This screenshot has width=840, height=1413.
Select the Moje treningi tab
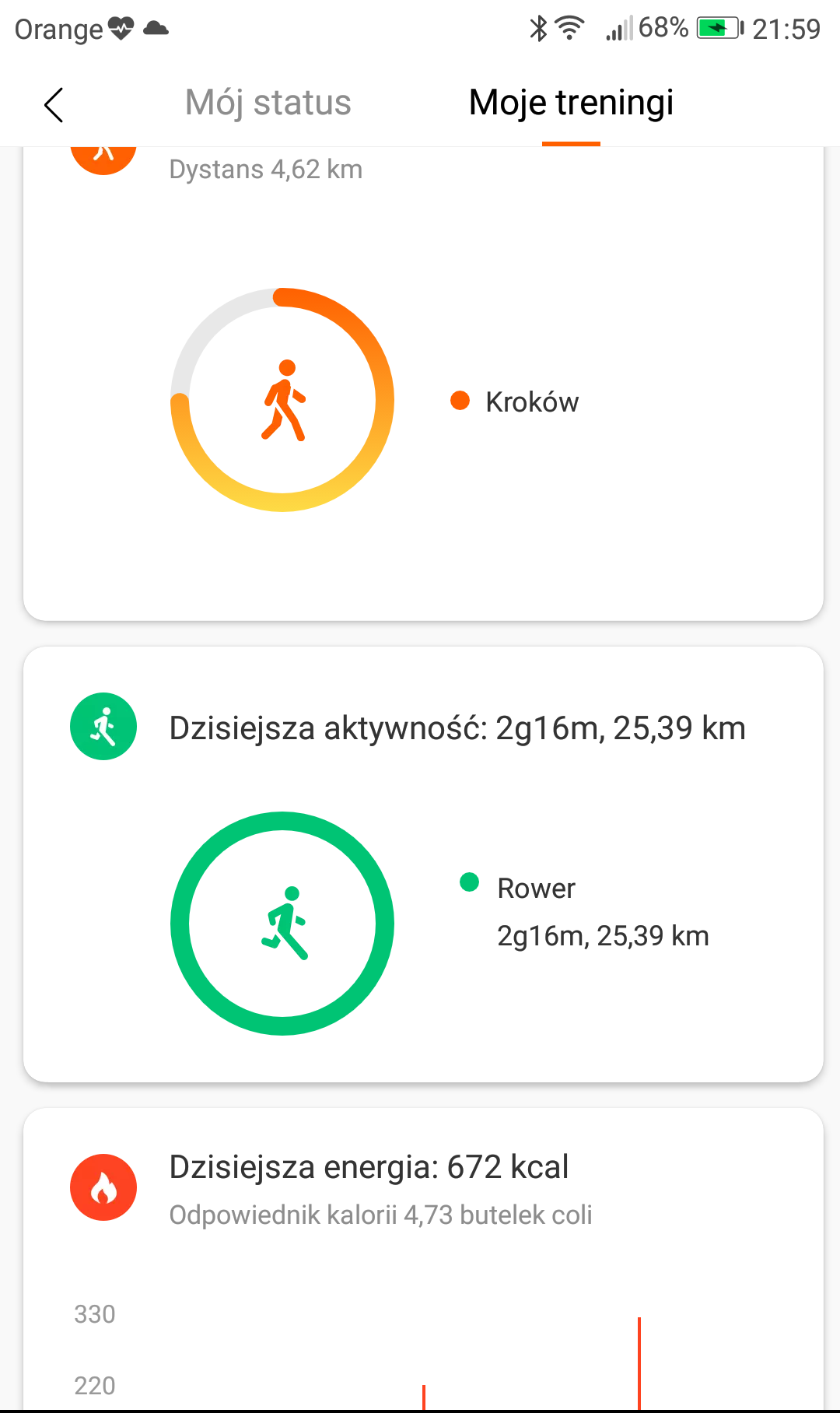(571, 103)
